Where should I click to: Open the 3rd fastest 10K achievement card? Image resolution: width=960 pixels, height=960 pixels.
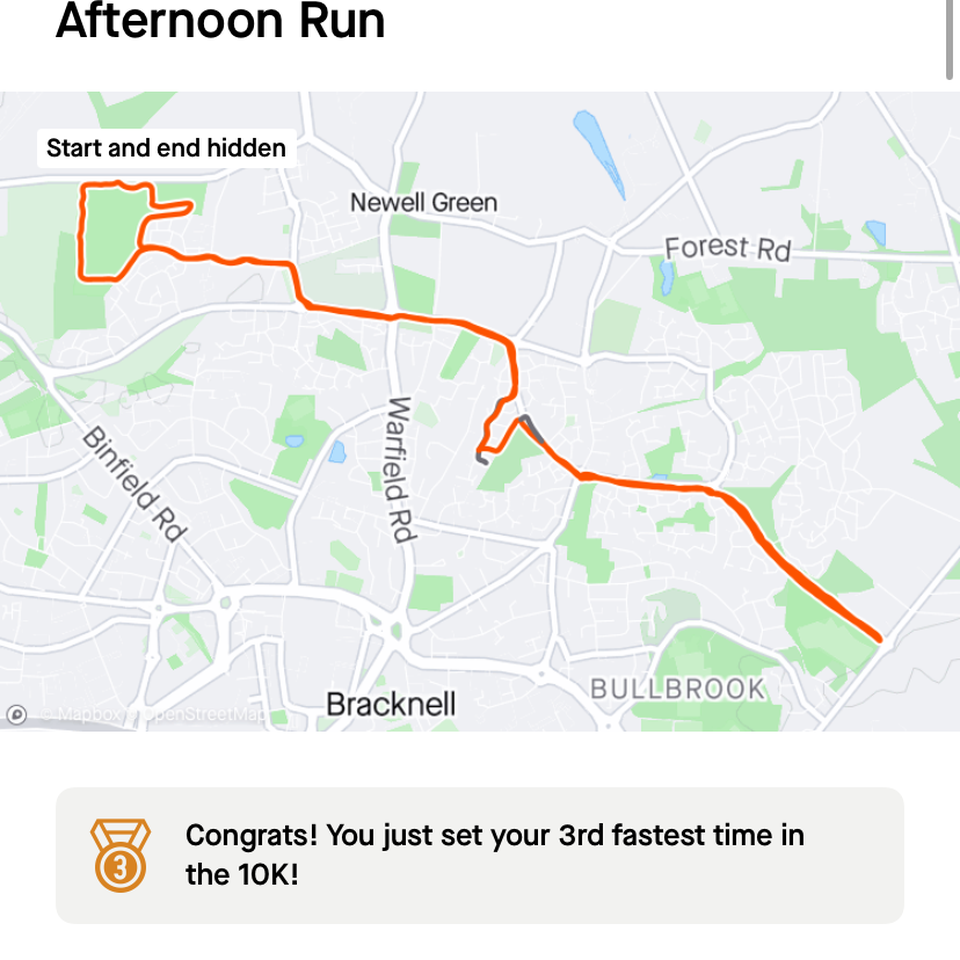tap(480, 855)
